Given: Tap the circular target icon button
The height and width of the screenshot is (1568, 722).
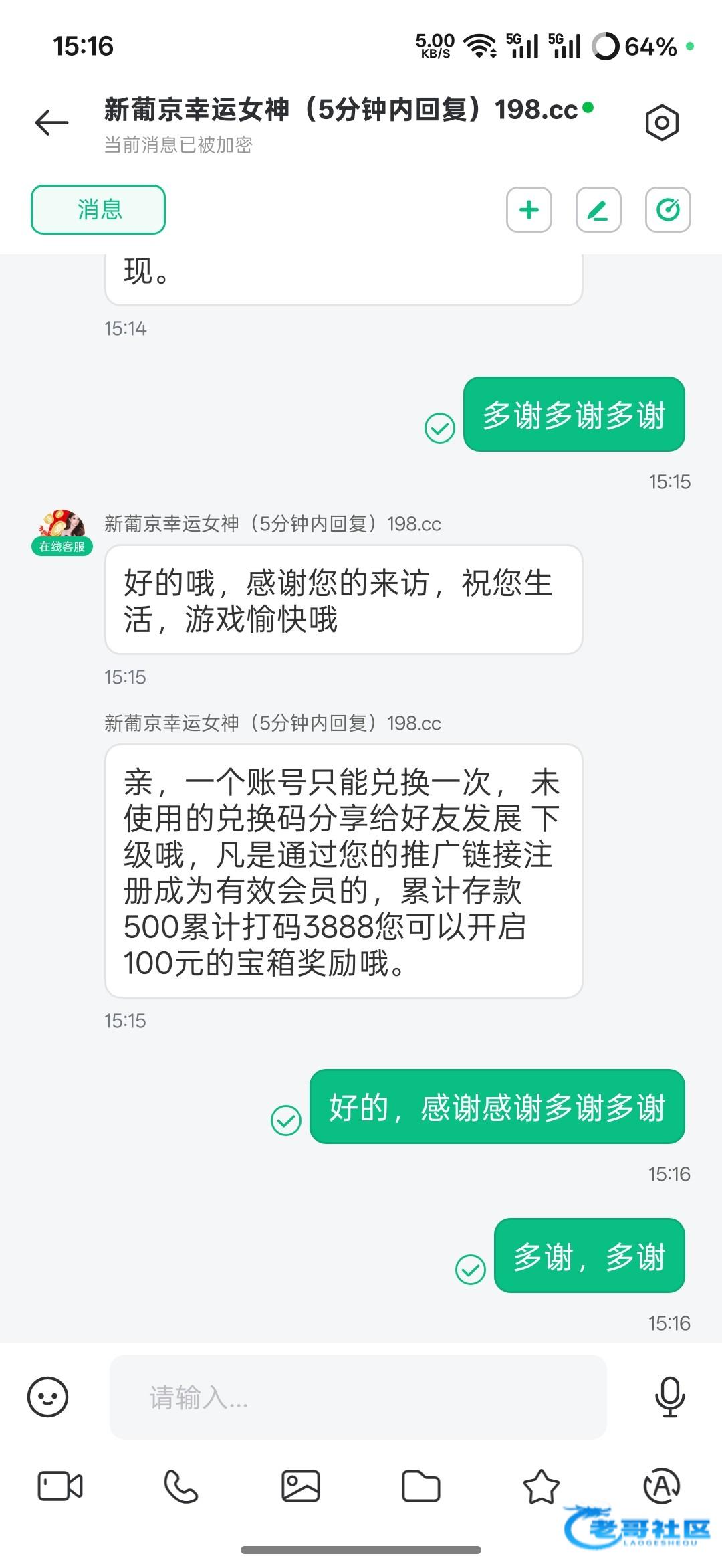Looking at the screenshot, I should (668, 210).
